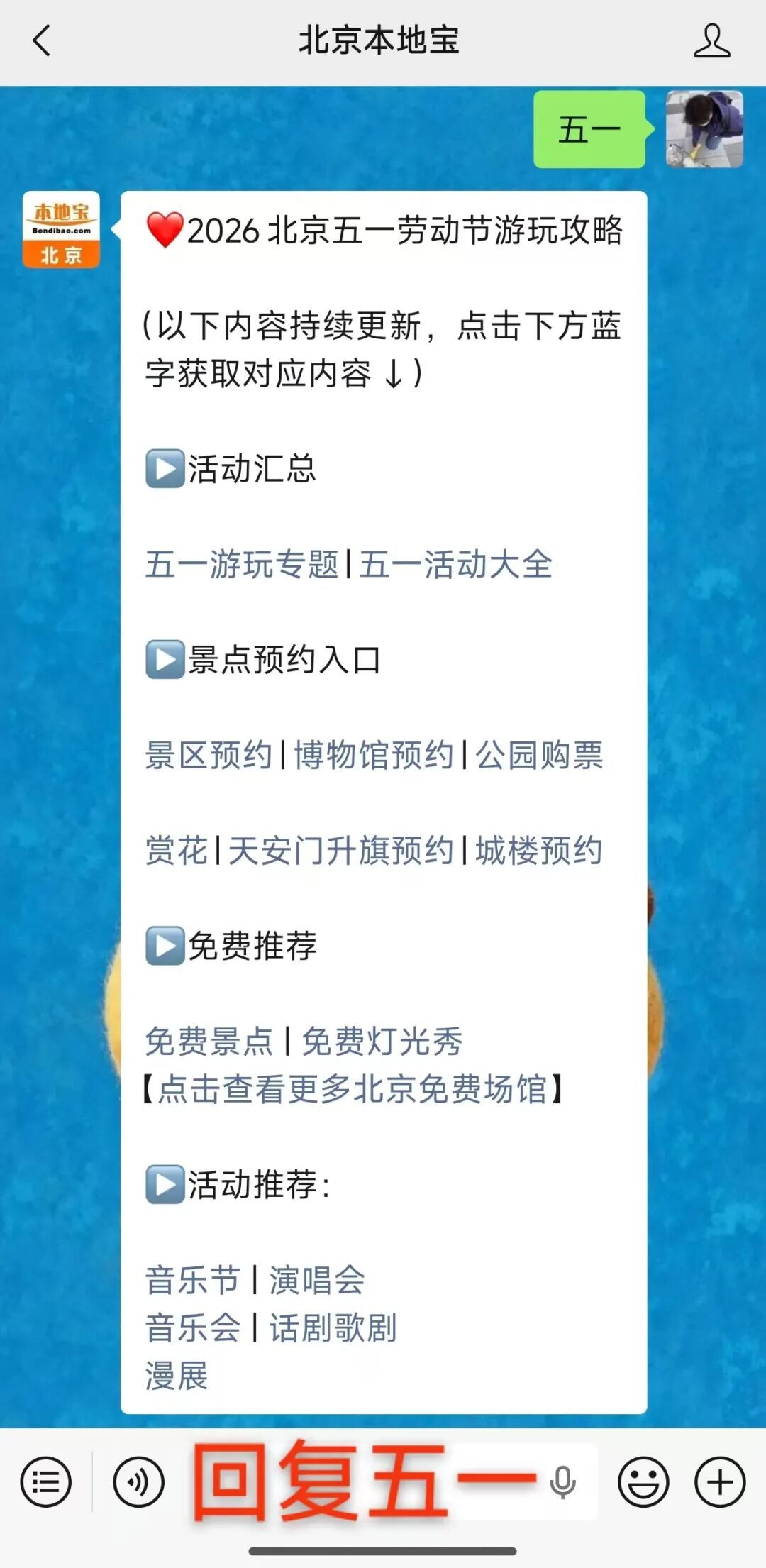Viewport: 766px width, 1568px height.
Task: Open the 免费景点 link
Action: pyautogui.click(x=209, y=1042)
